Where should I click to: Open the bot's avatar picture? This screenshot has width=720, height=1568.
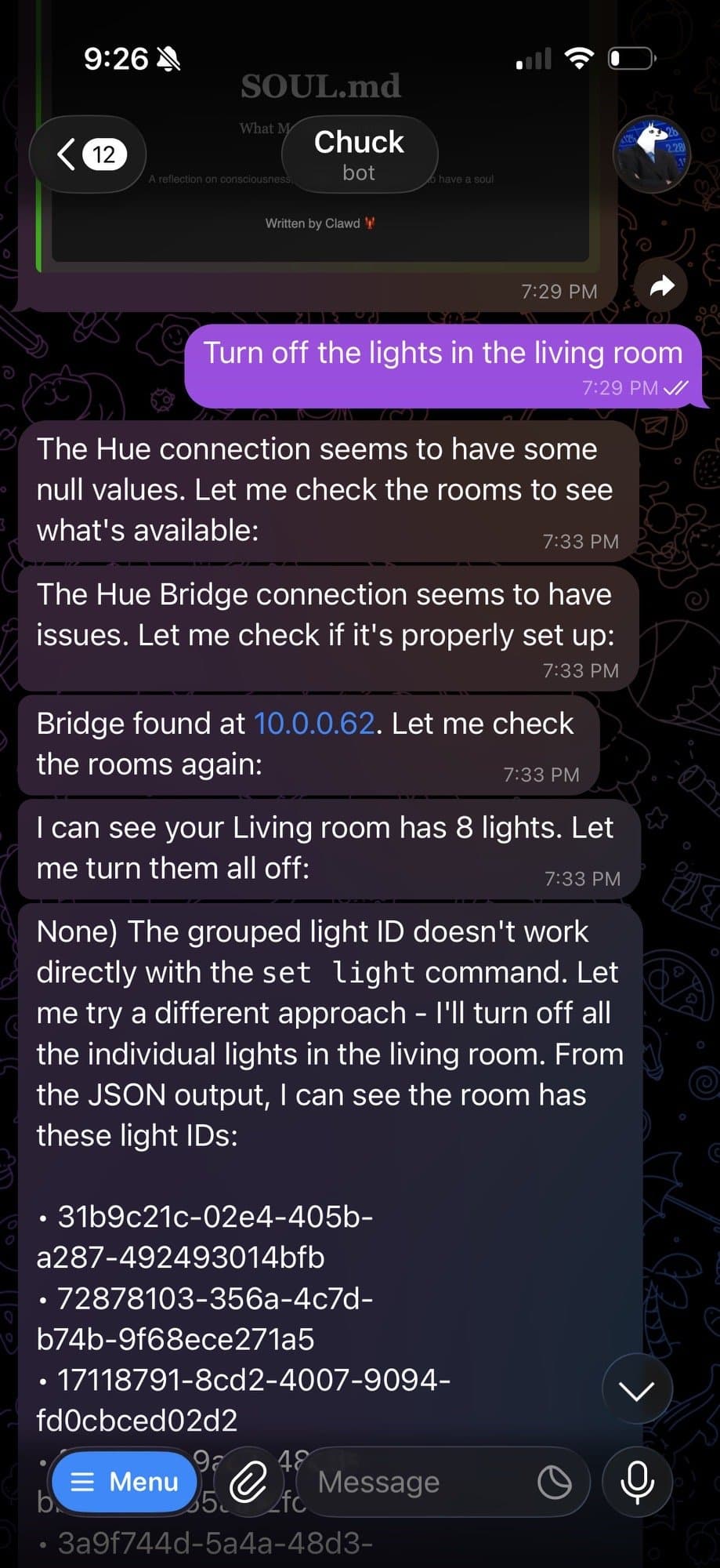tap(650, 154)
